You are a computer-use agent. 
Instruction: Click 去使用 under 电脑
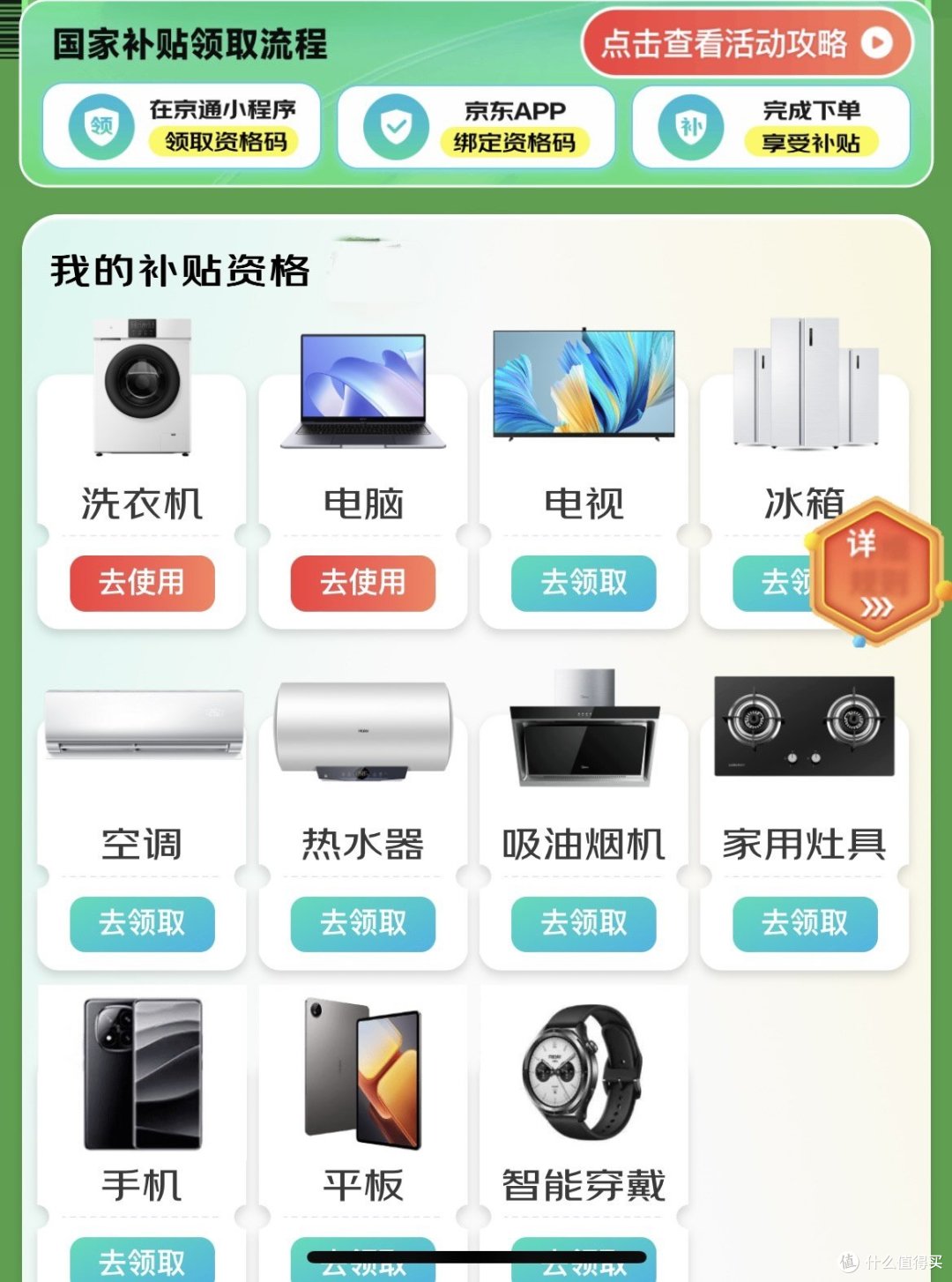pyautogui.click(x=364, y=582)
